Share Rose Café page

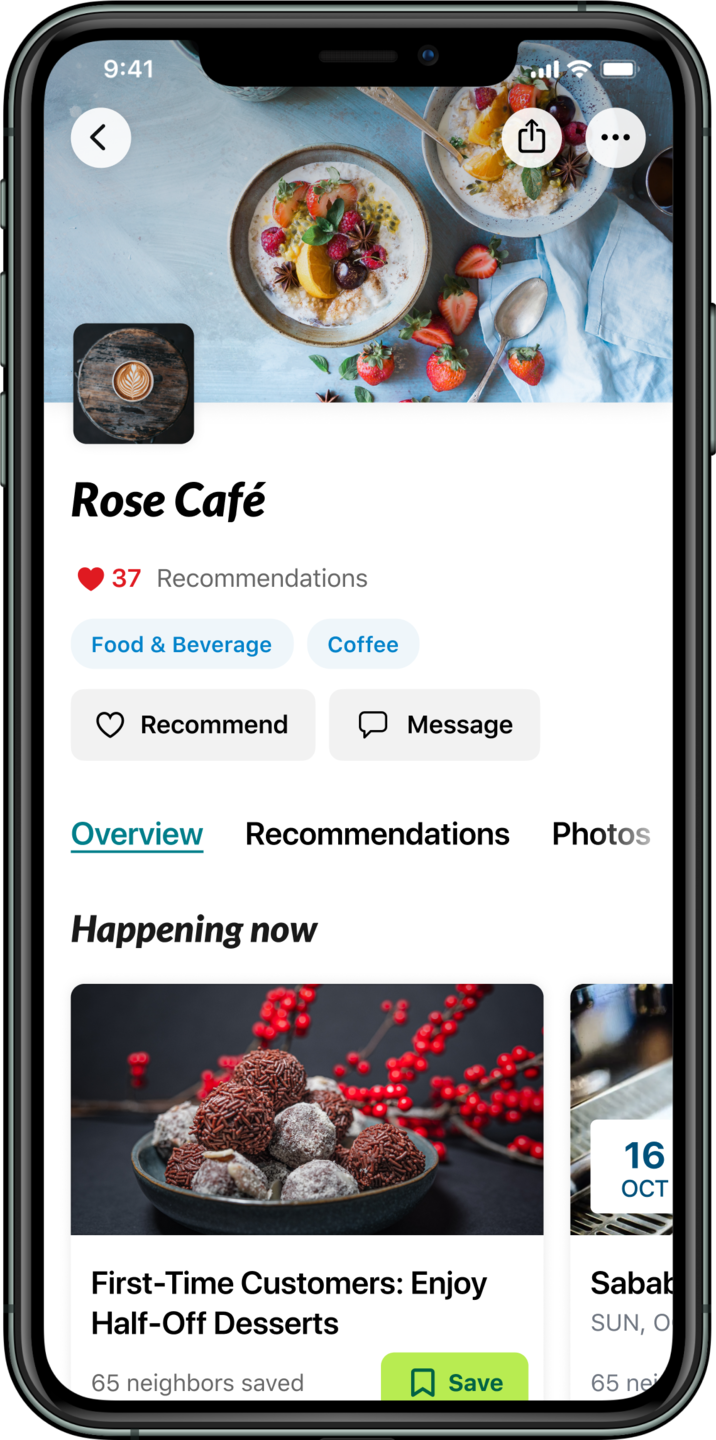coord(531,137)
